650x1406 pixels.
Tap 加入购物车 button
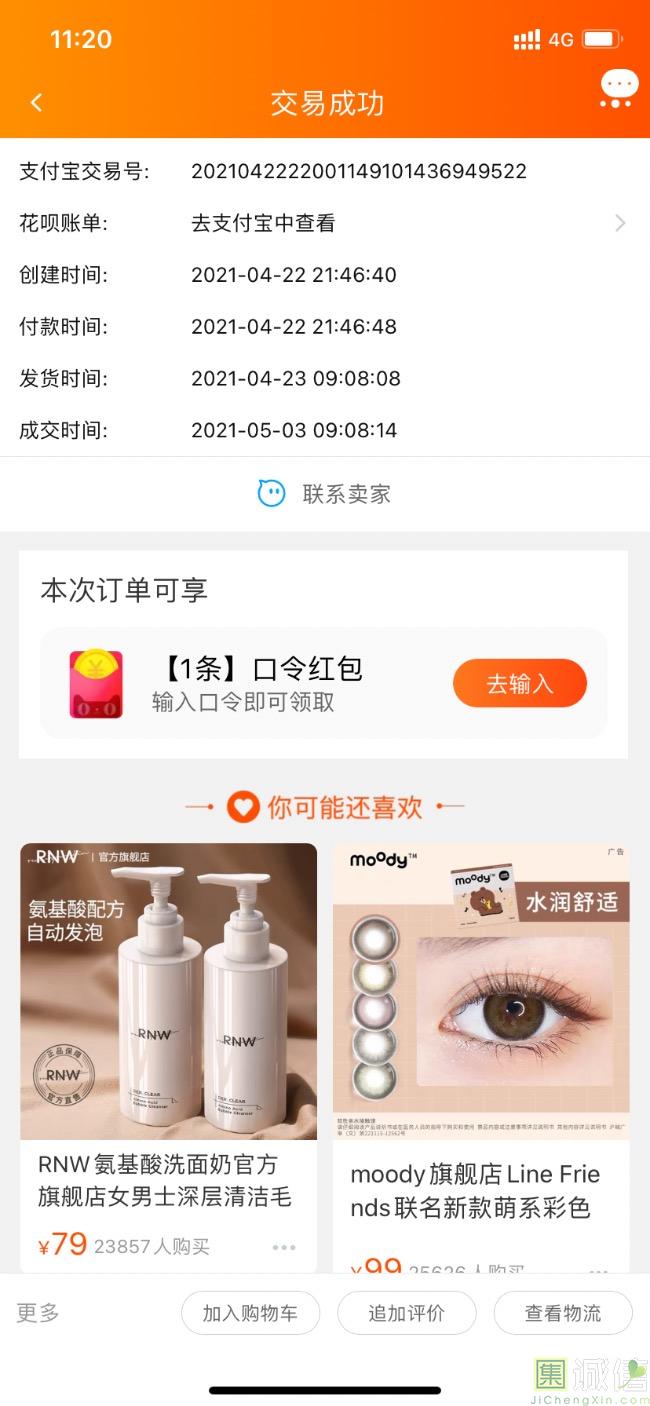pyautogui.click(x=250, y=1313)
